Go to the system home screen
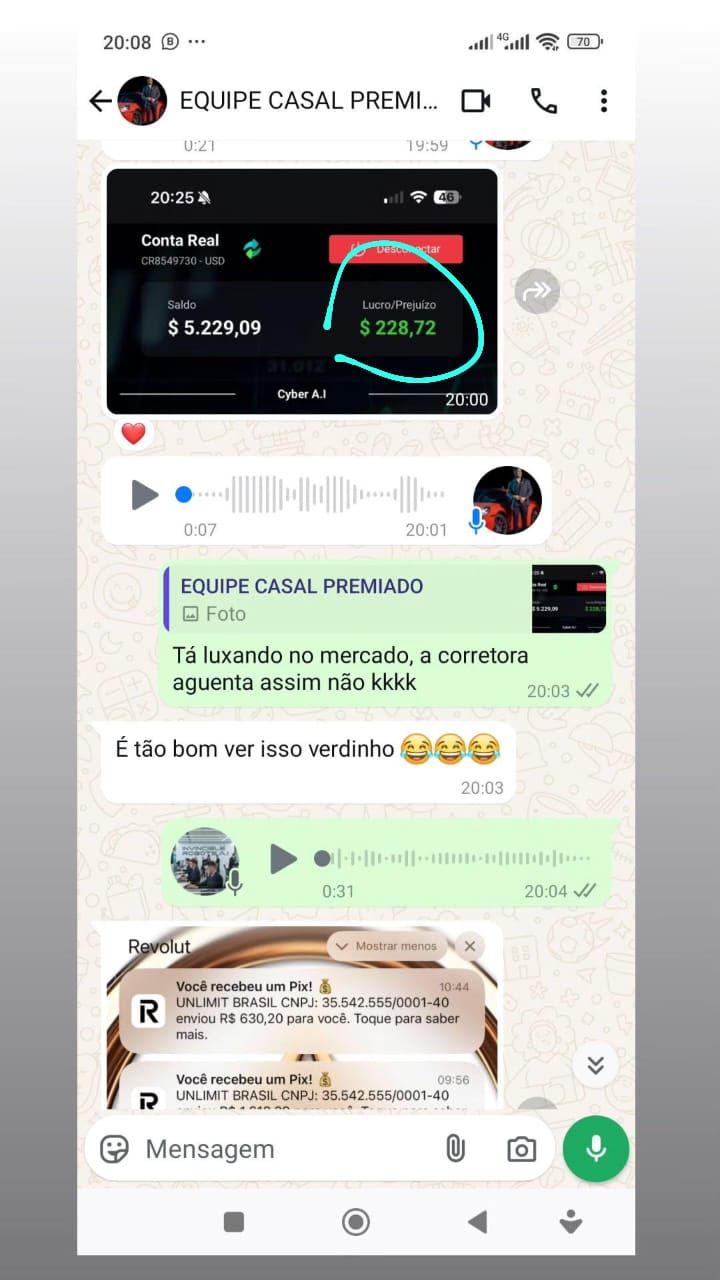 click(355, 1221)
